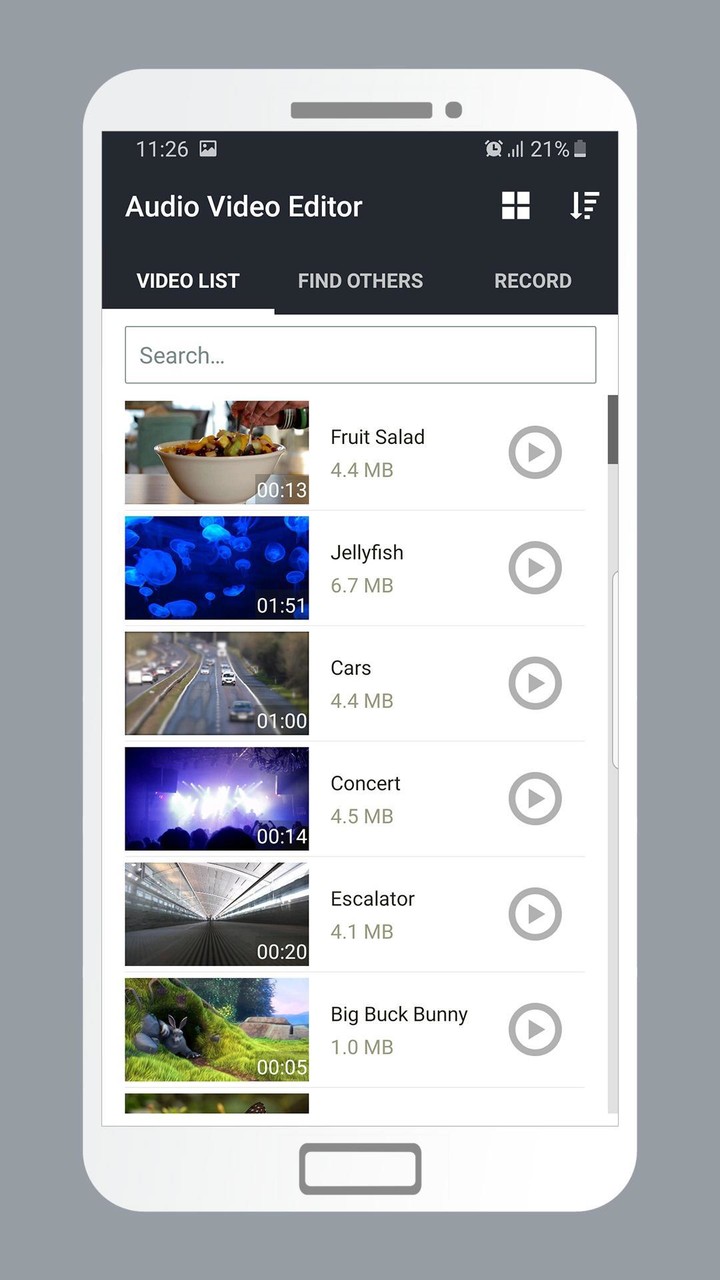Tap the Fruit Salad play icon
This screenshot has width=720, height=1280.
[x=535, y=452]
